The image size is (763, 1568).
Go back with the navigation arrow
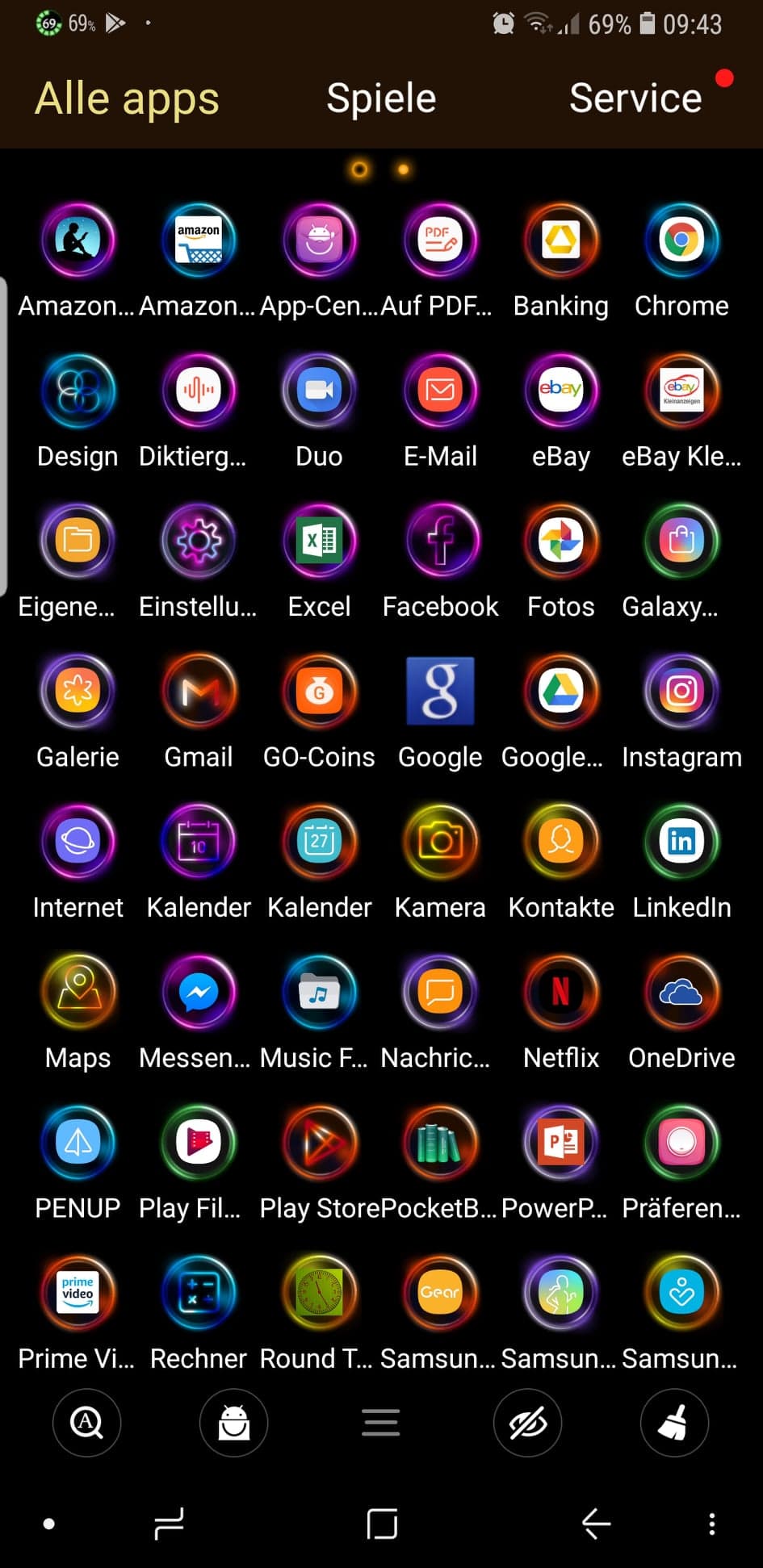point(596,1524)
